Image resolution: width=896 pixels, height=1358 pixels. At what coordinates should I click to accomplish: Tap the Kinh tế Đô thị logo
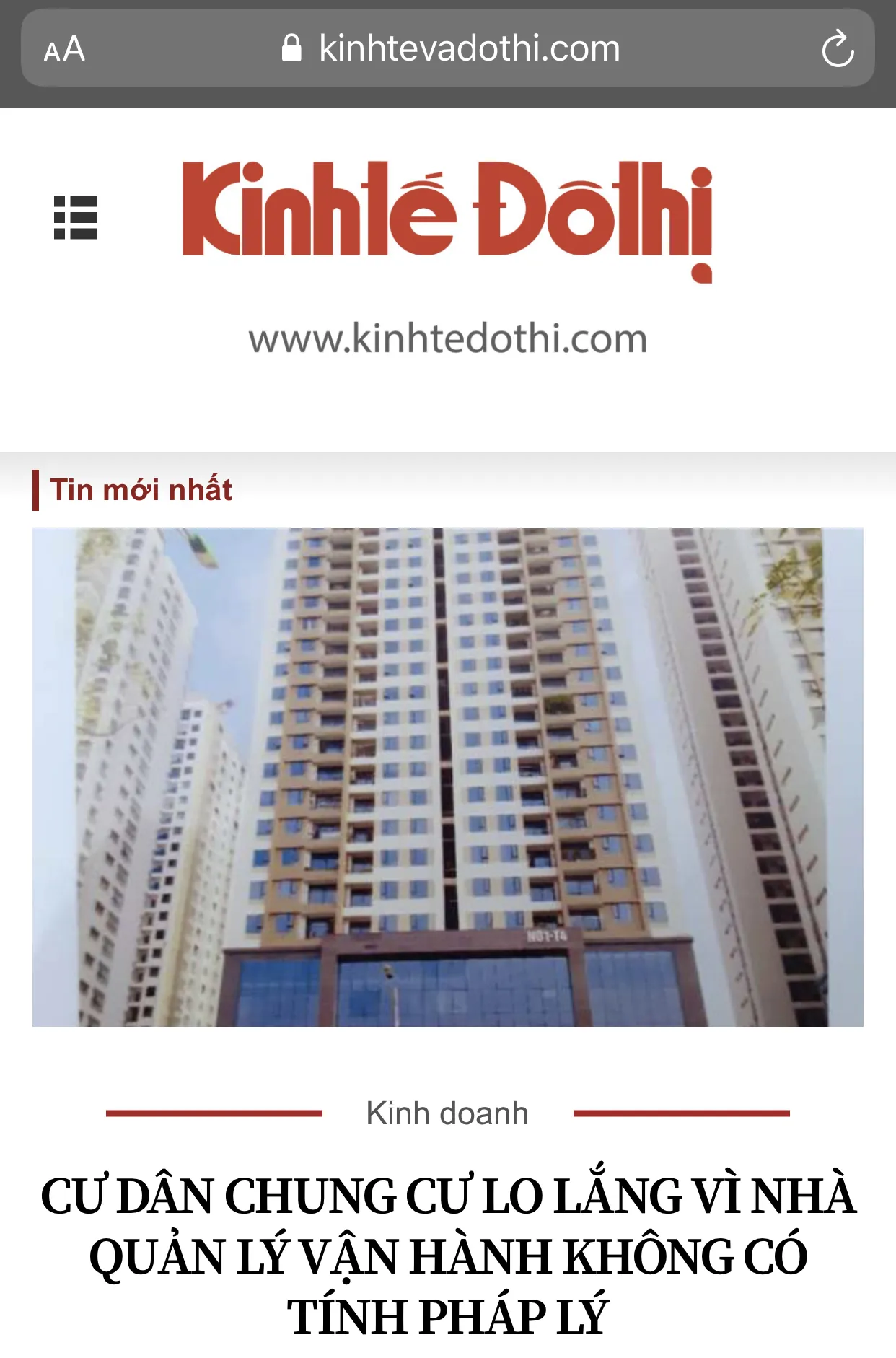click(447, 220)
